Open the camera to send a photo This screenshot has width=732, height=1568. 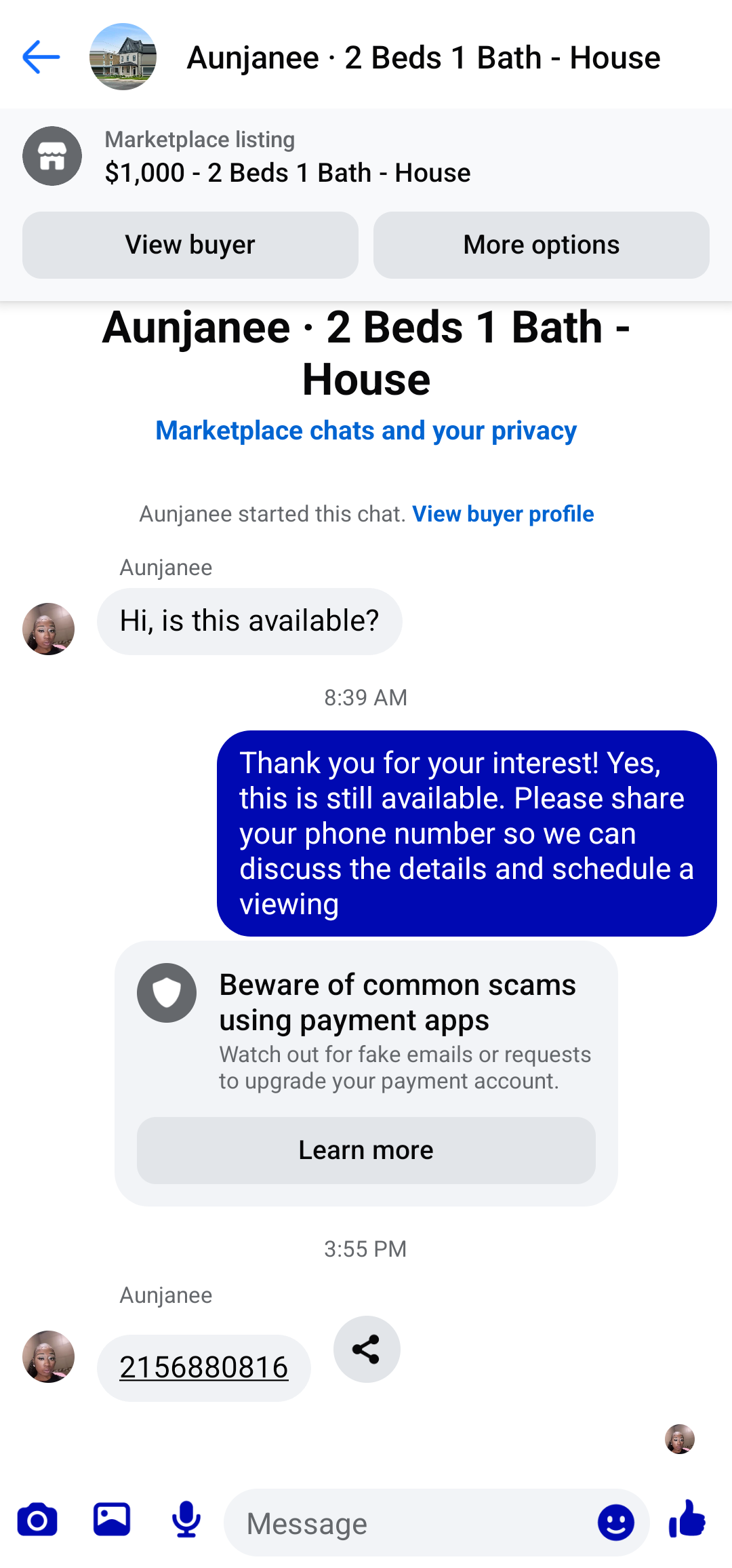tap(37, 1520)
